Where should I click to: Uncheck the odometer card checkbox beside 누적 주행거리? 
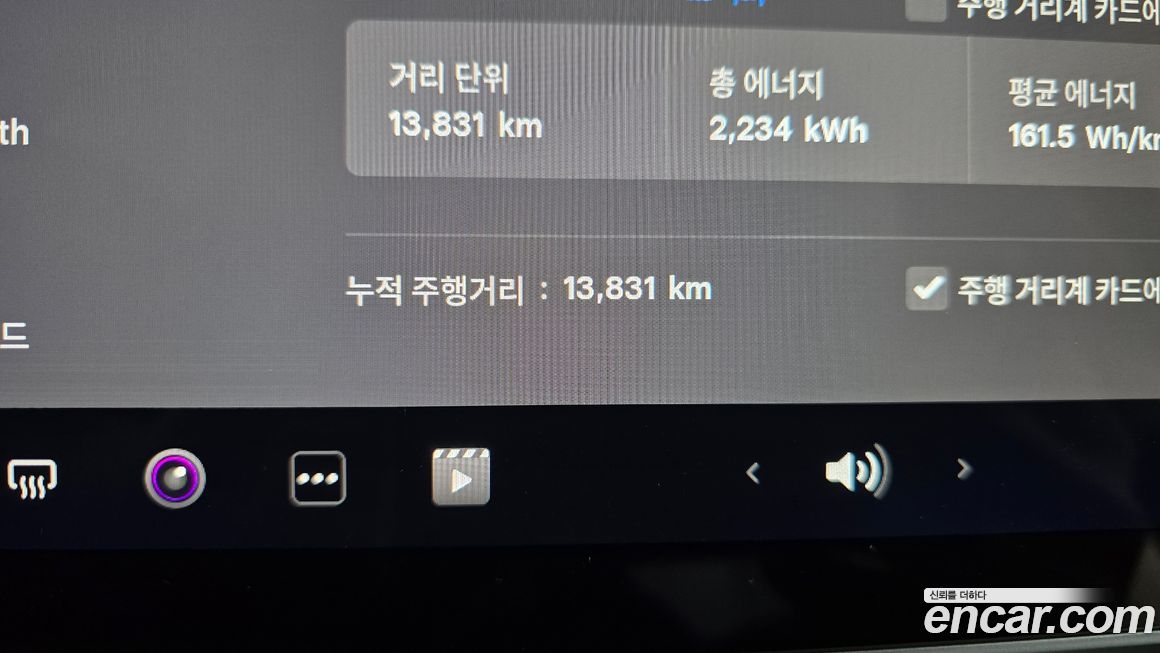[x=926, y=289]
